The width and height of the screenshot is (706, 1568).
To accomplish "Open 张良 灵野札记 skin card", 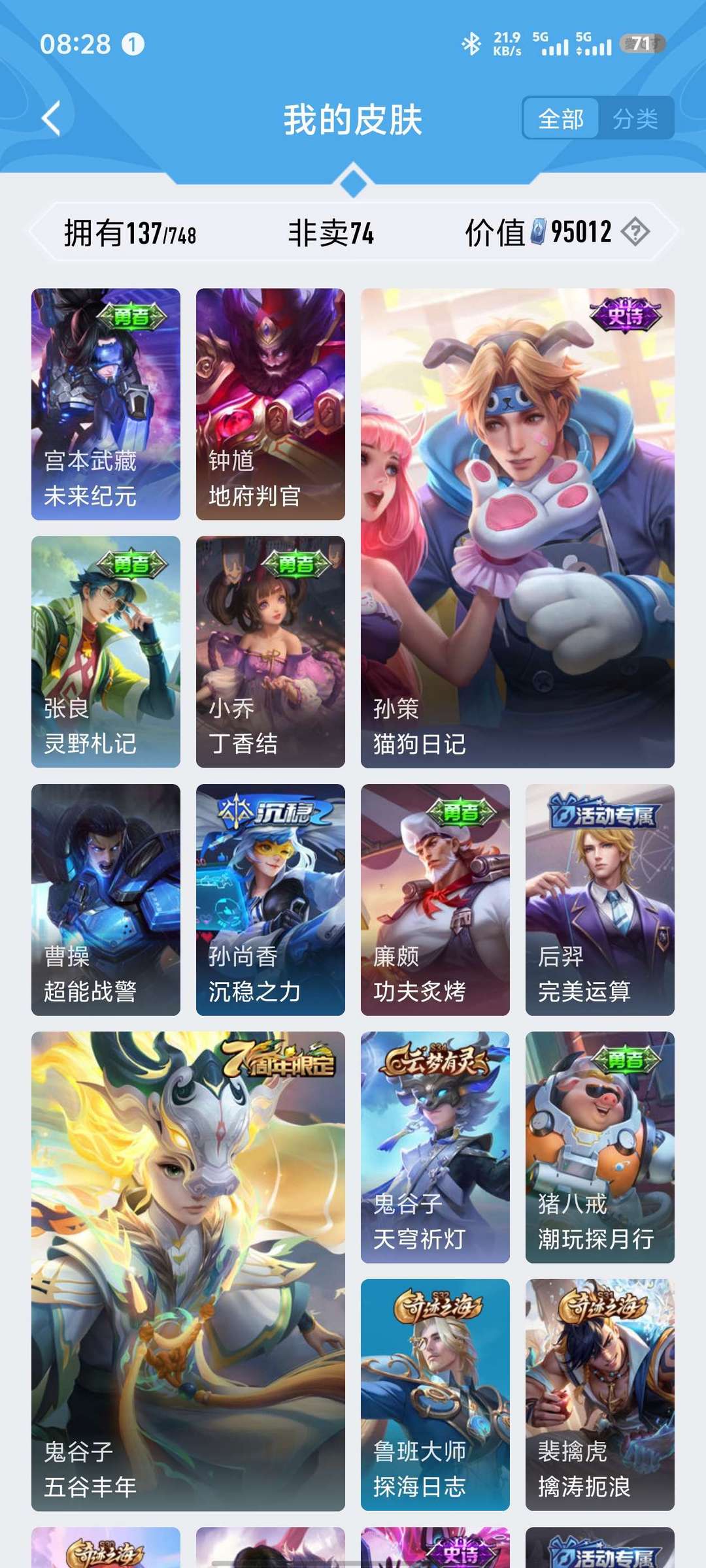I will [x=106, y=651].
